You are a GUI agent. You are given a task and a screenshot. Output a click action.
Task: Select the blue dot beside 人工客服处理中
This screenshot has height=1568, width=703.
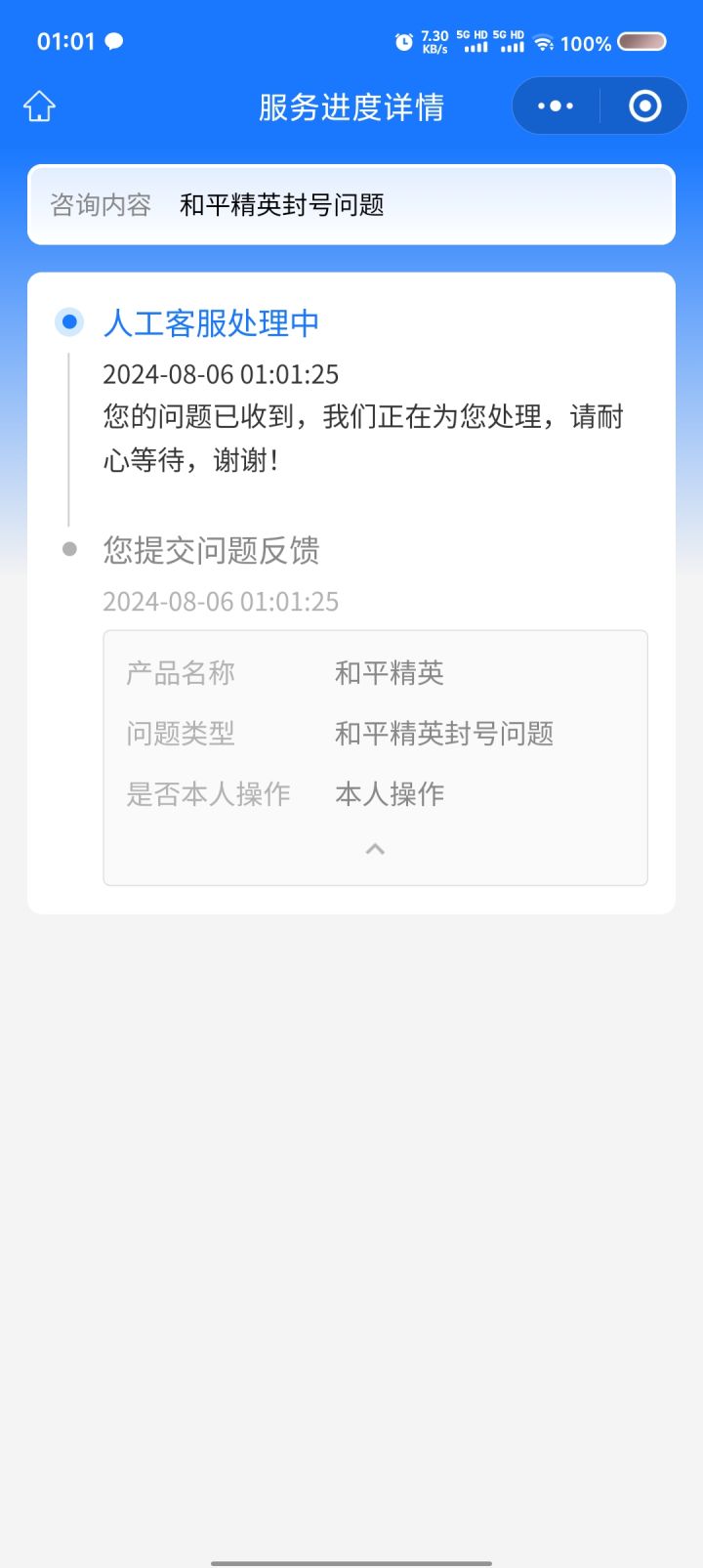point(69,321)
